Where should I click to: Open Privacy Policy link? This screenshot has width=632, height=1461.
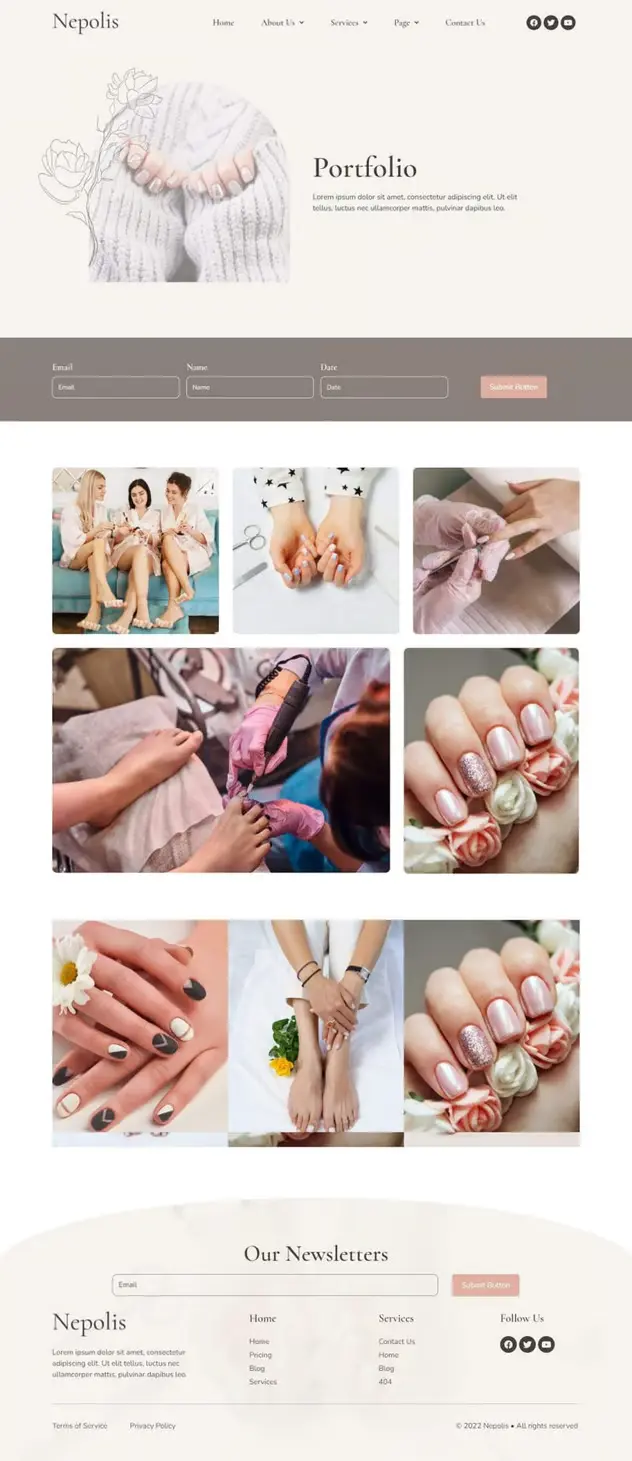point(152,1426)
